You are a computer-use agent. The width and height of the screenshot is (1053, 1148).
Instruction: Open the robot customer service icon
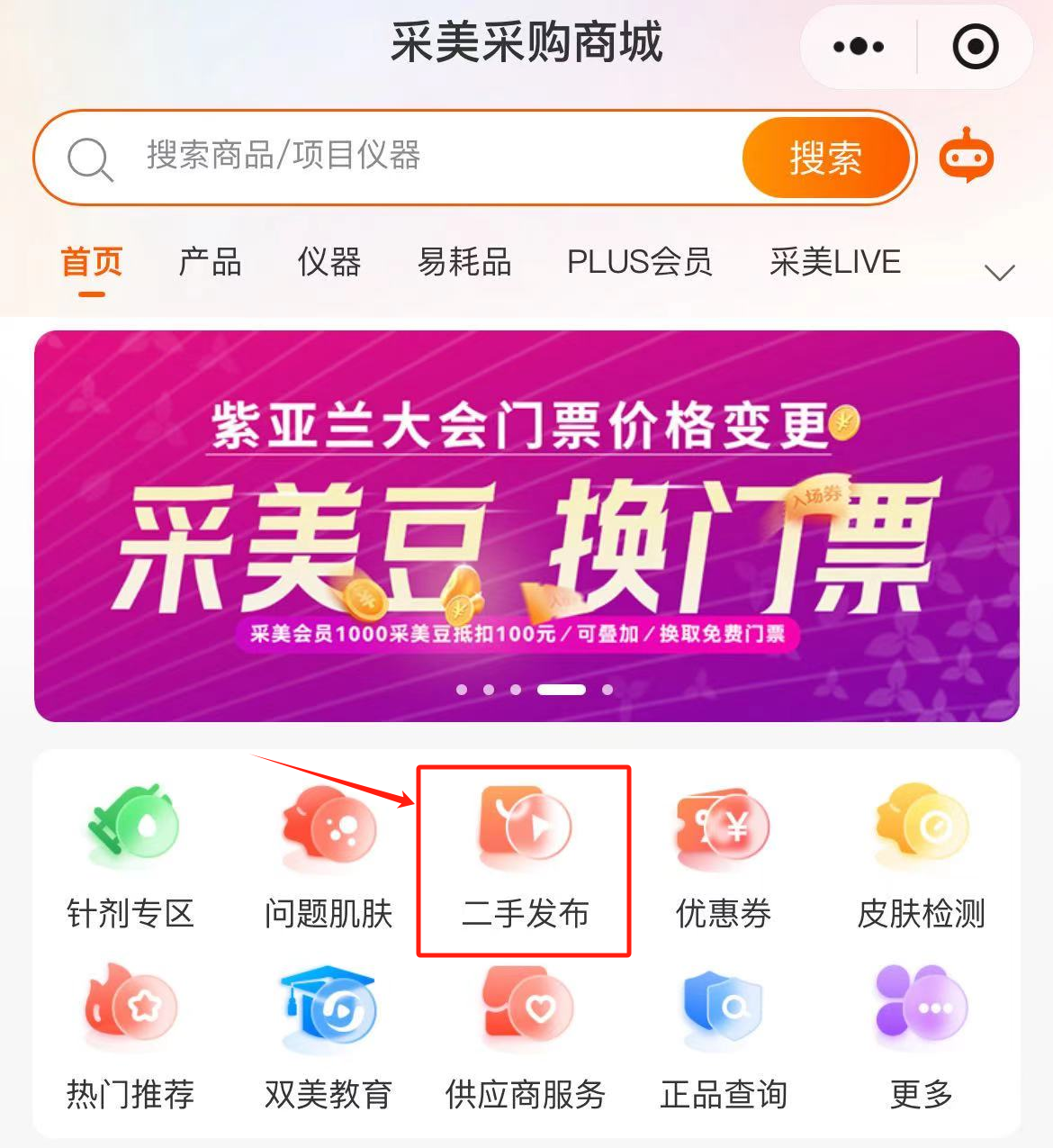click(x=967, y=157)
